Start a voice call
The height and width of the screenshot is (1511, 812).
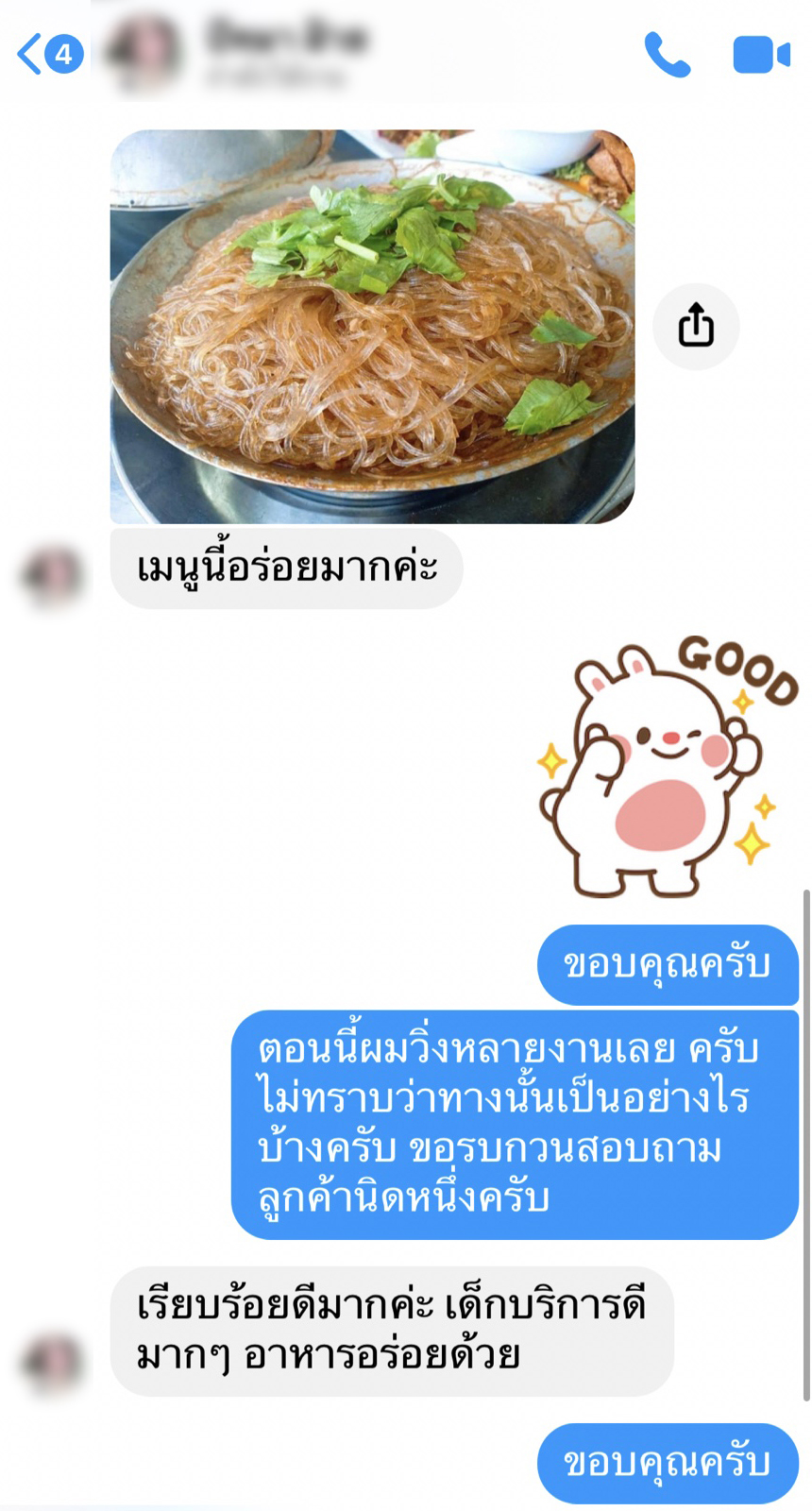click(668, 55)
